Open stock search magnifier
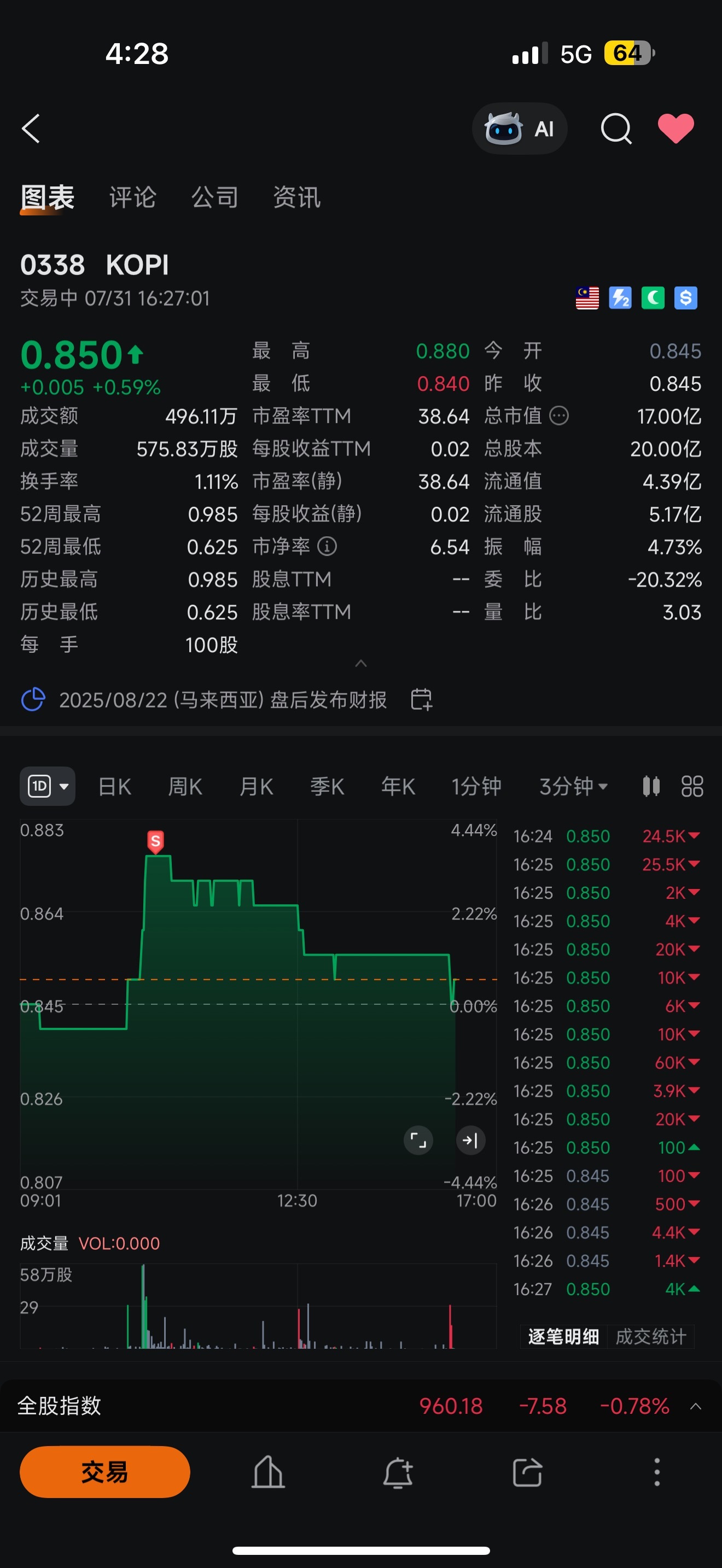This screenshot has height=1568, width=722. point(616,128)
